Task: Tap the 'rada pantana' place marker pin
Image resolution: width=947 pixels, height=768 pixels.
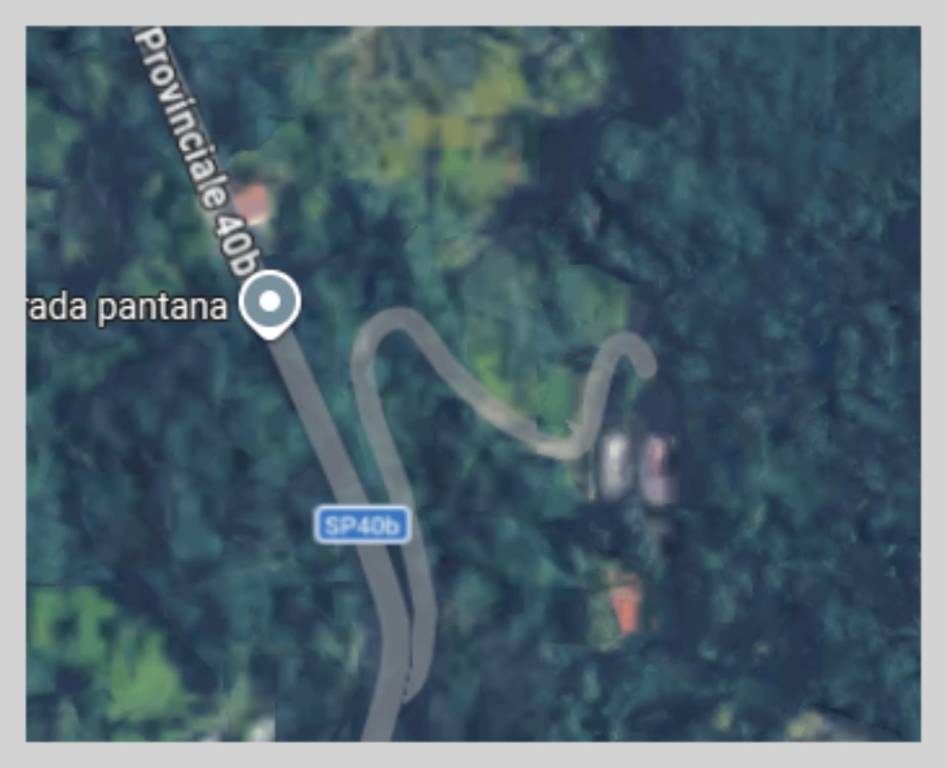Action: click(x=269, y=301)
